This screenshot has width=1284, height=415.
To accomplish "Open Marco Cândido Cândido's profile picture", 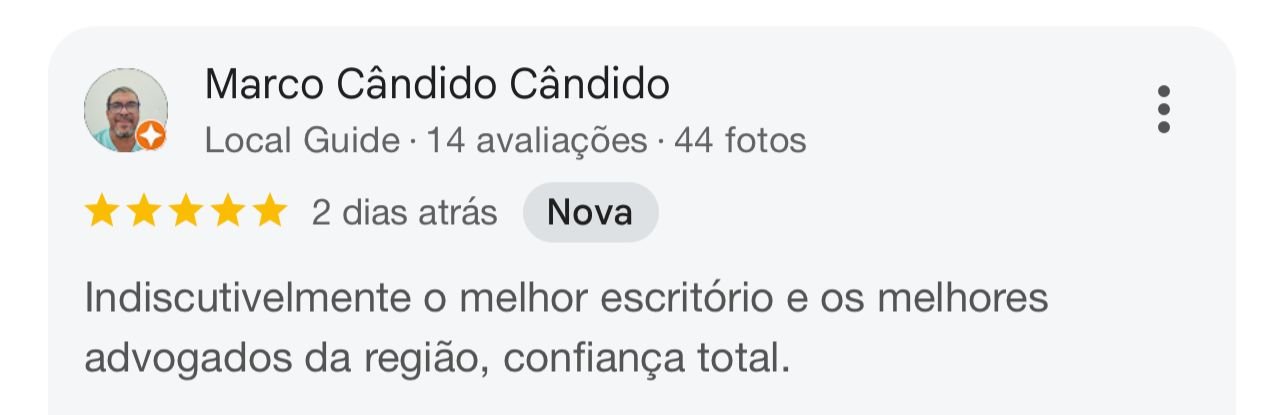I will (x=125, y=110).
